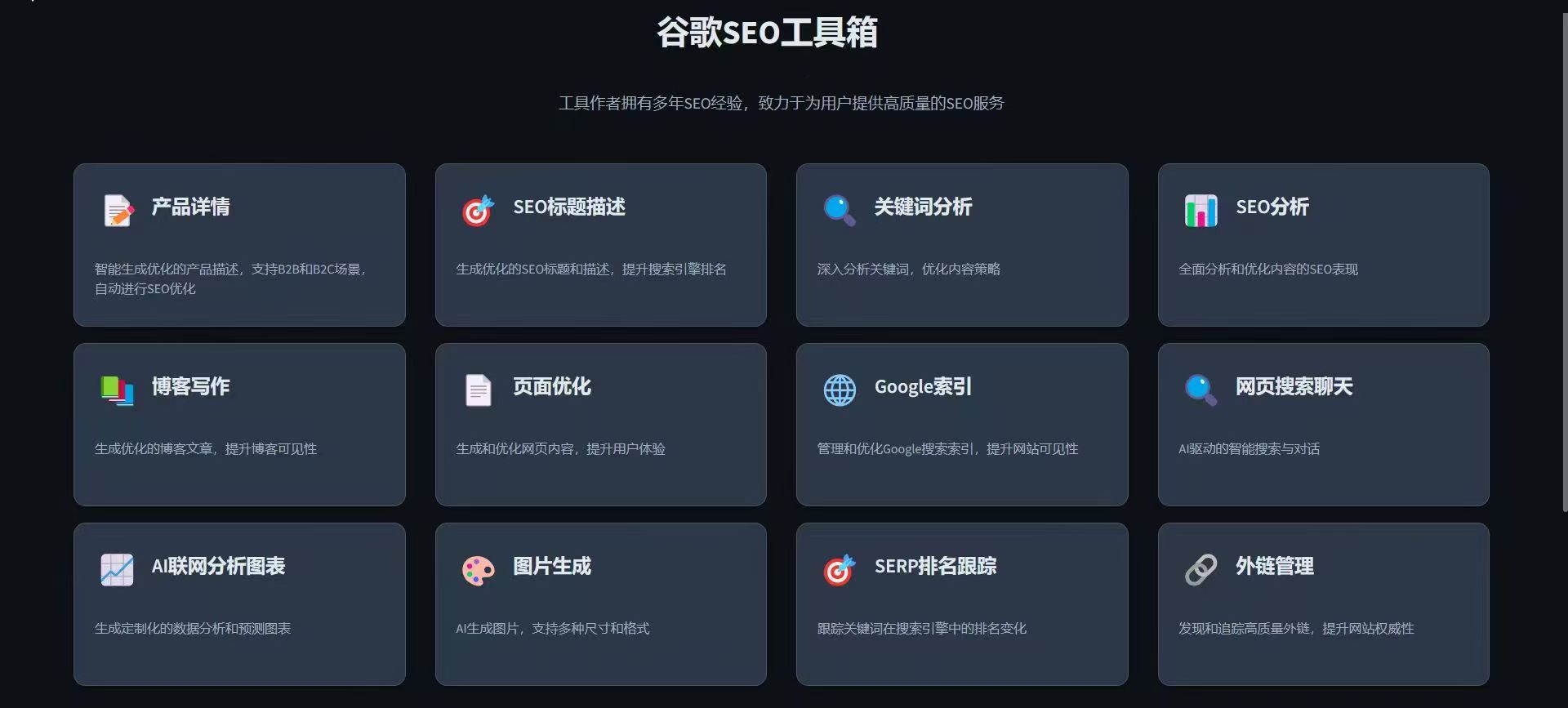Viewport: 1568px width, 708px height.
Task: Open the Google索引 tool card
Action: point(962,424)
